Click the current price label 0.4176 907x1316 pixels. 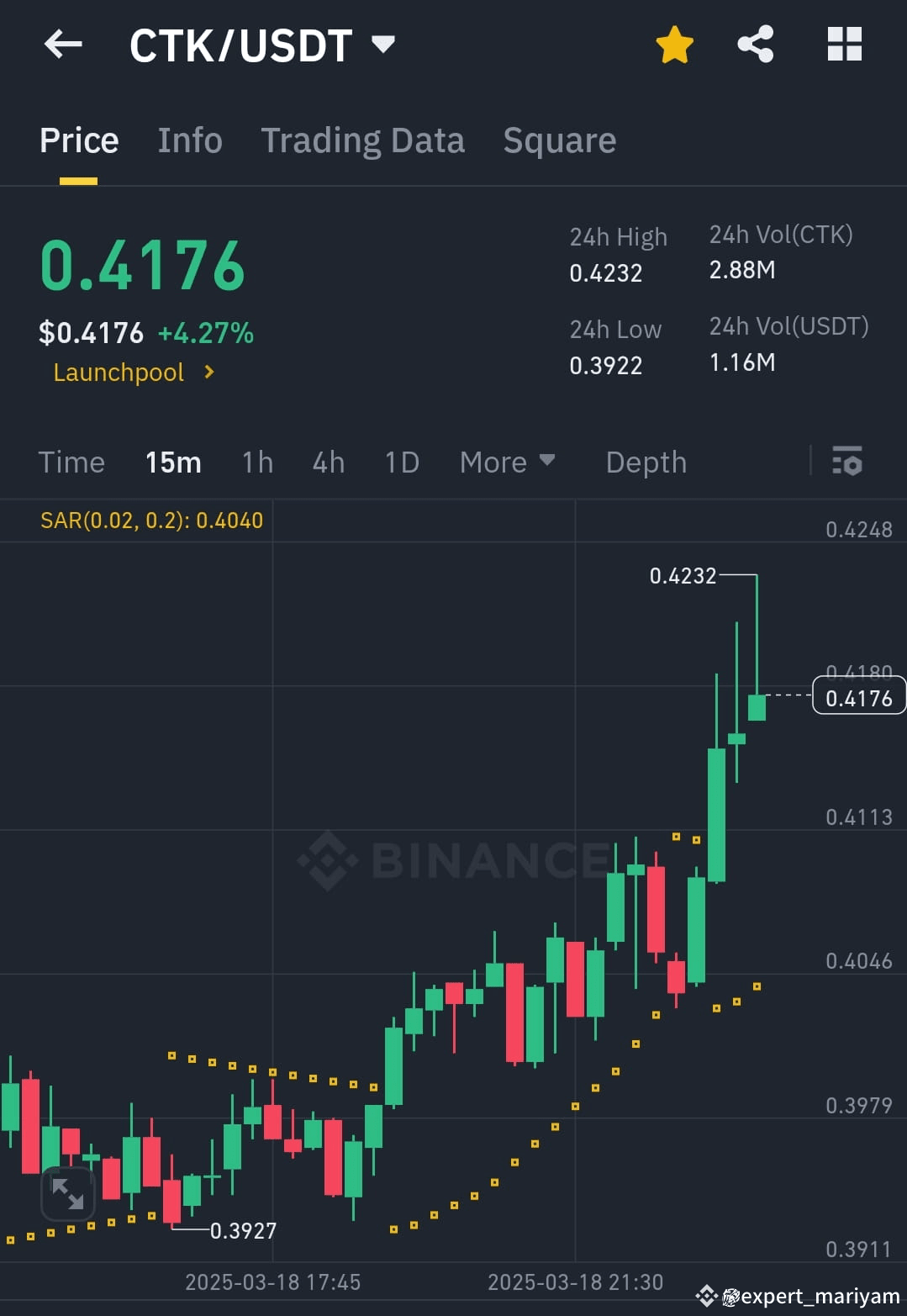click(x=857, y=695)
